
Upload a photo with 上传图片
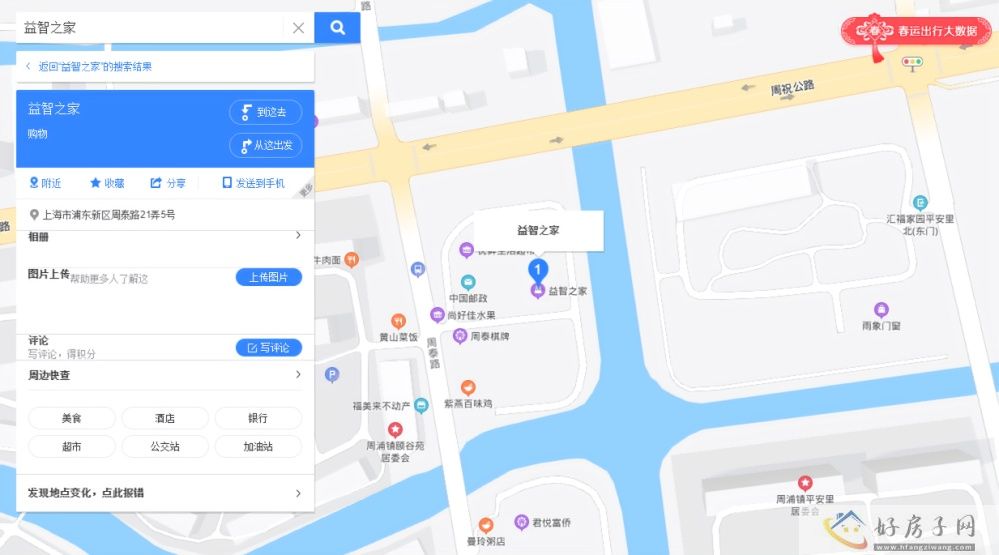tap(268, 277)
